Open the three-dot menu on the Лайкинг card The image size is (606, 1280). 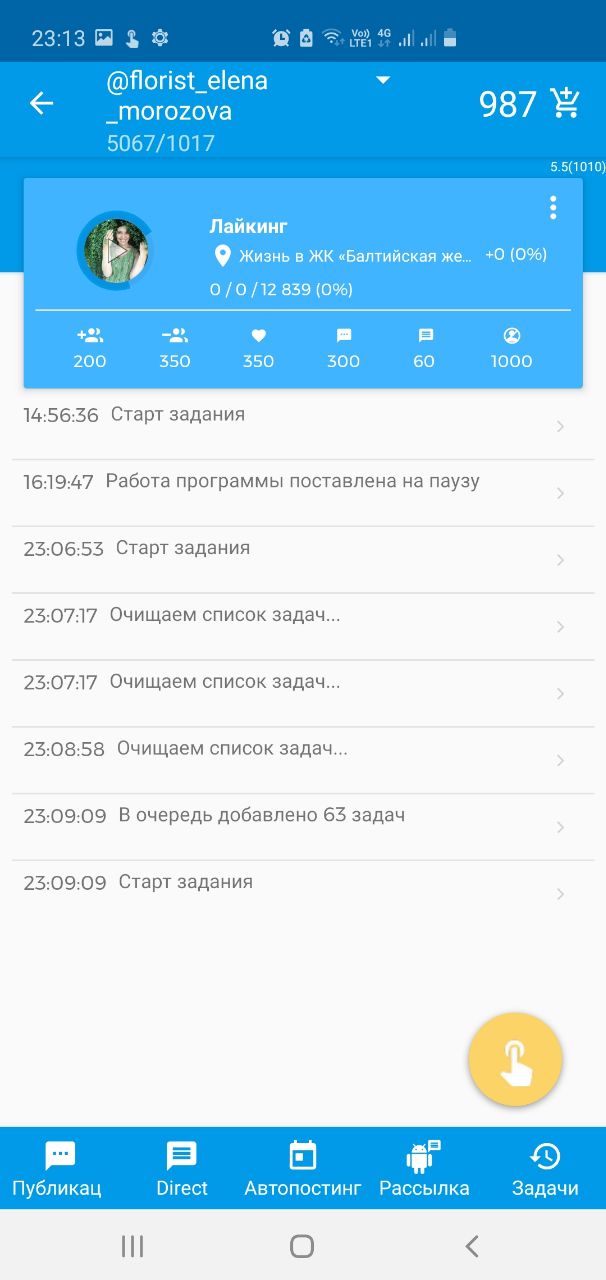[x=552, y=208]
